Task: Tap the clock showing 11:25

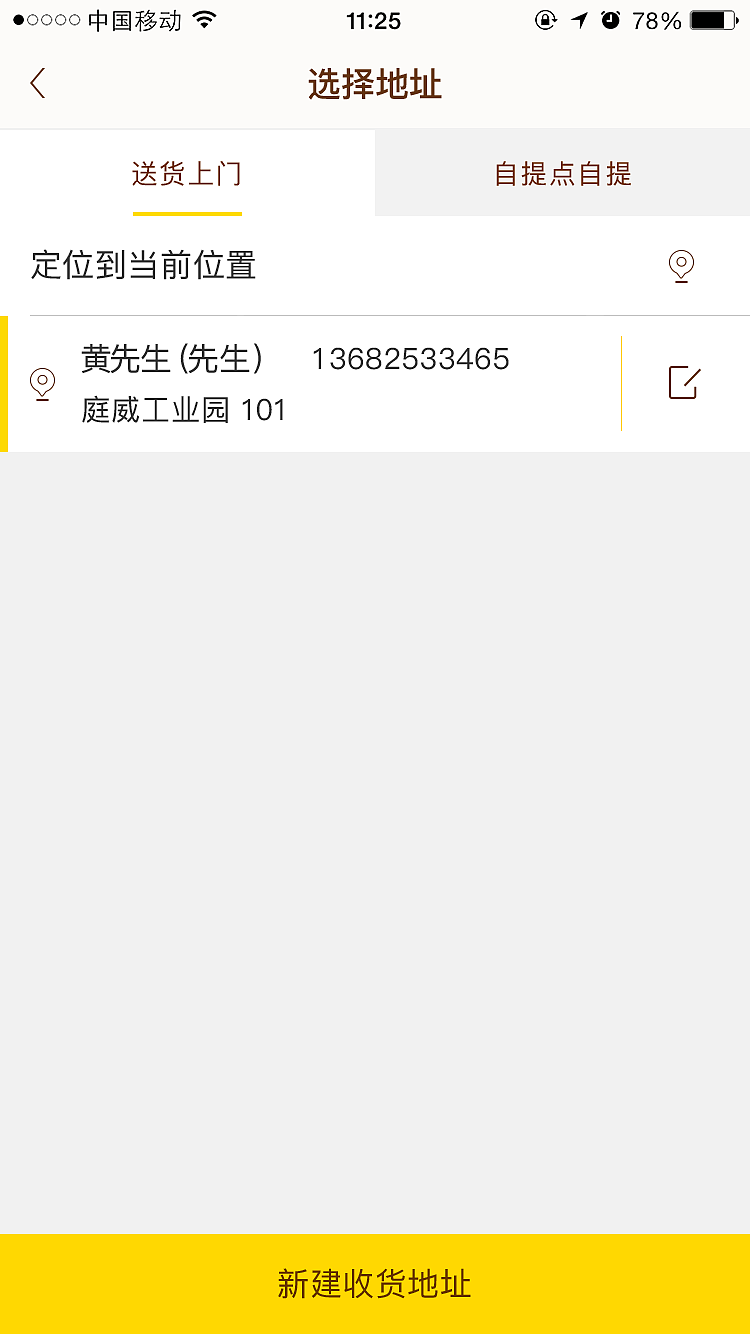Action: (374, 21)
